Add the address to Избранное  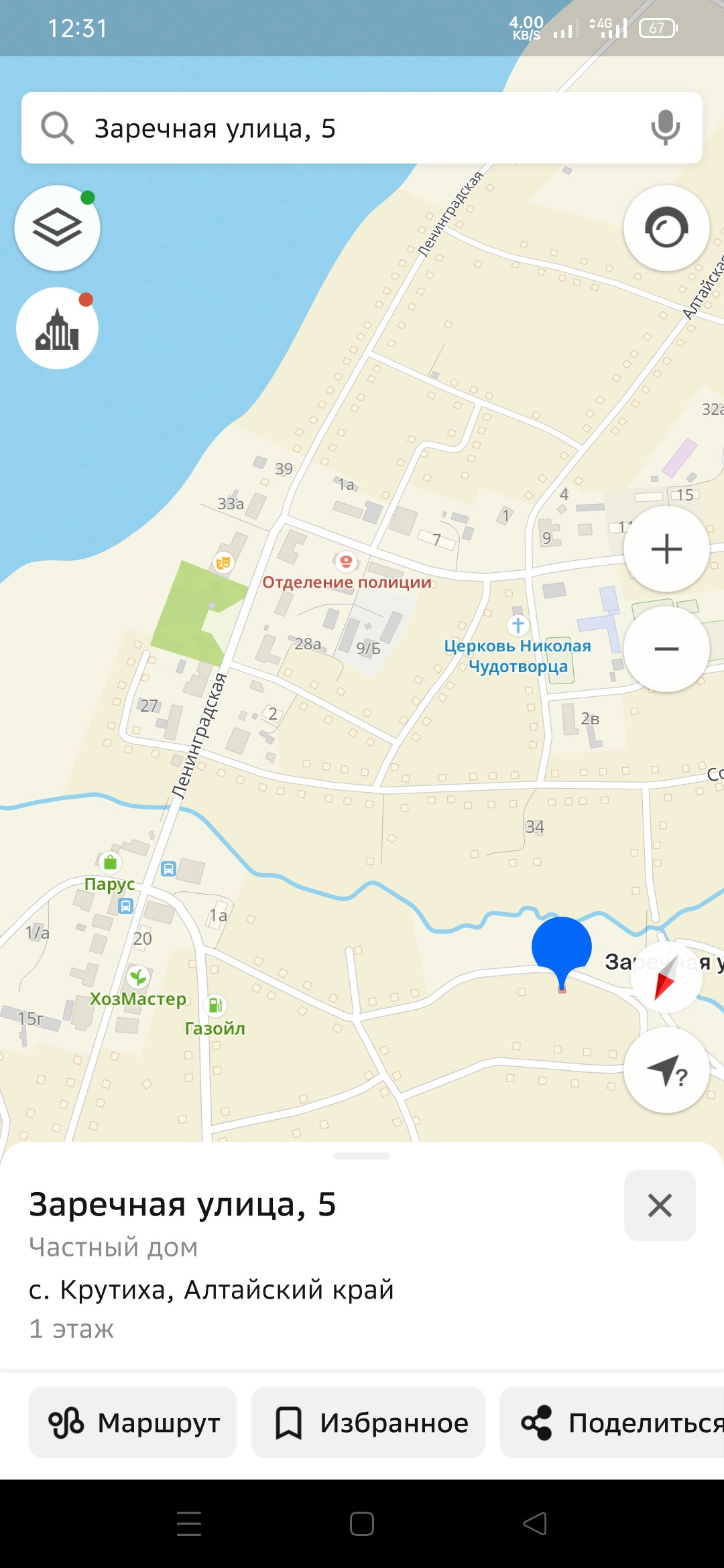pyautogui.click(x=368, y=1423)
